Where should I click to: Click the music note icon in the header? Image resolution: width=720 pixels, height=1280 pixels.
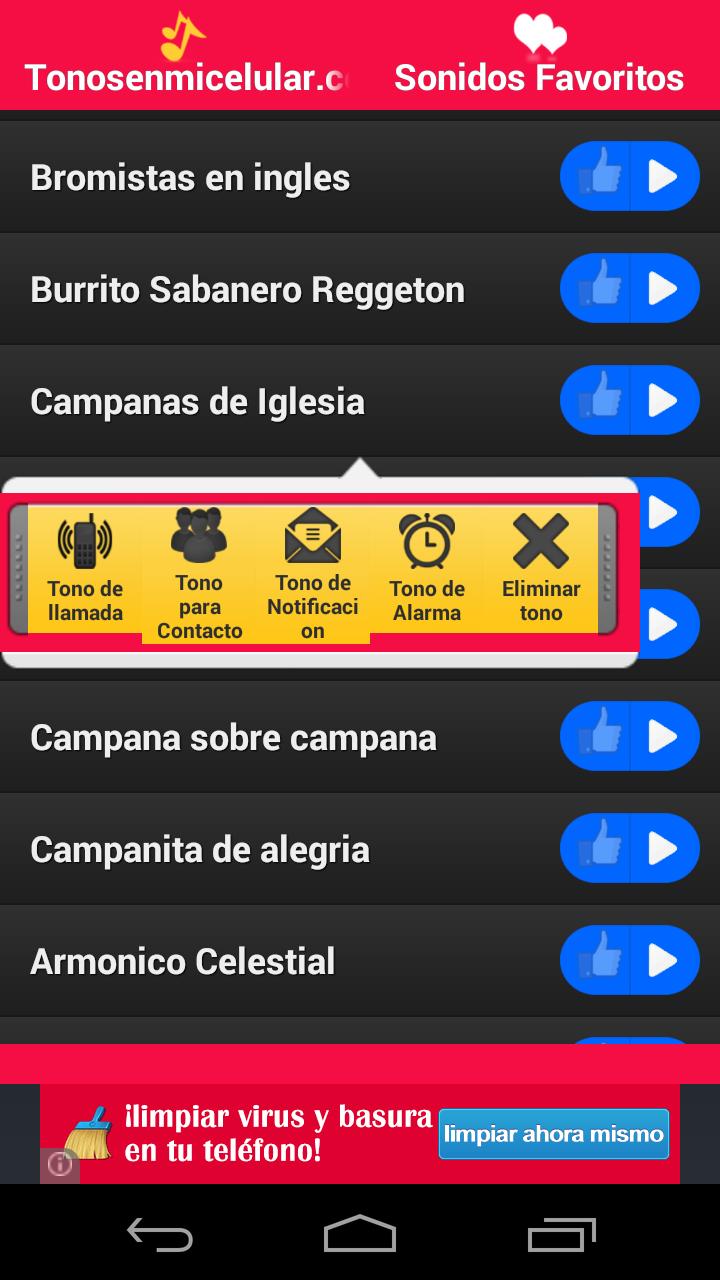click(182, 35)
